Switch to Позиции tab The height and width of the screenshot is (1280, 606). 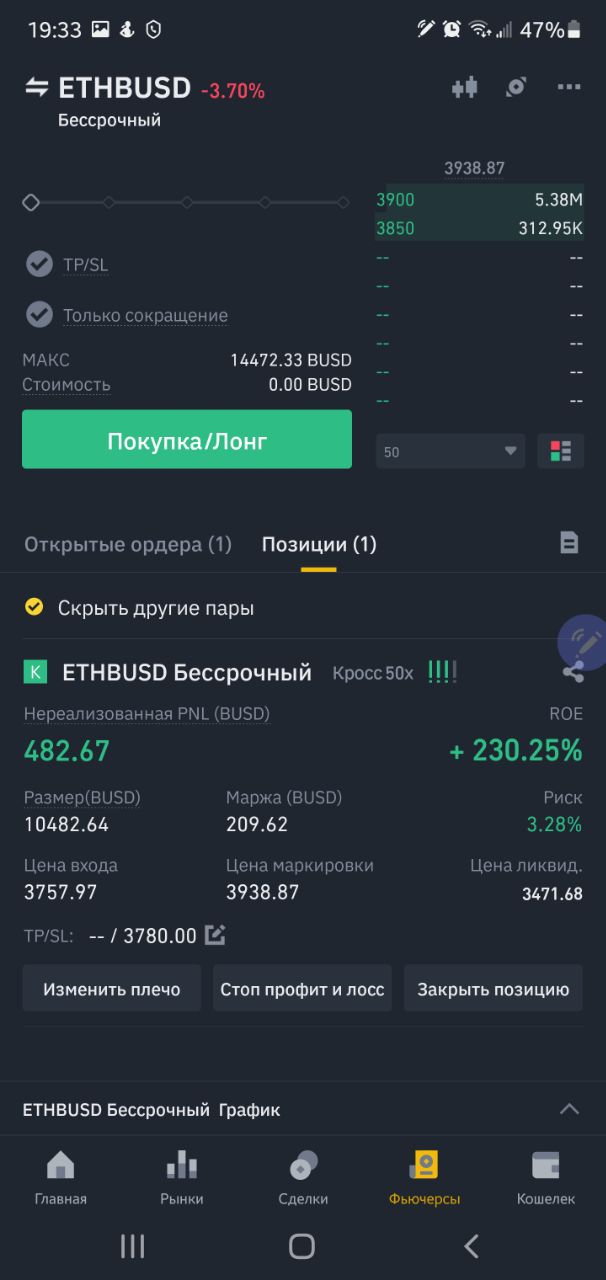click(x=319, y=544)
